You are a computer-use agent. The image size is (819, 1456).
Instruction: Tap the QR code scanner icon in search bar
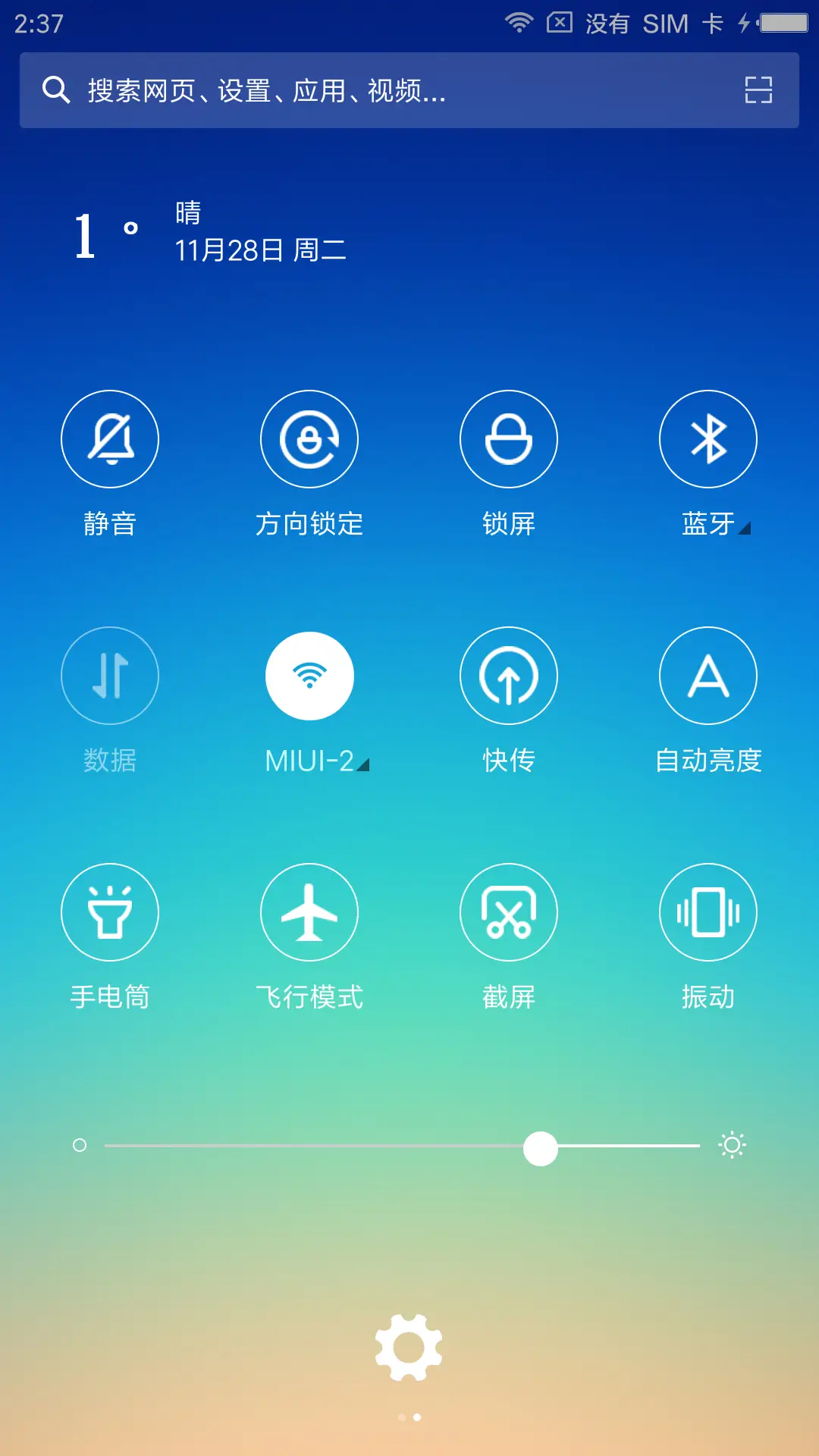[758, 90]
